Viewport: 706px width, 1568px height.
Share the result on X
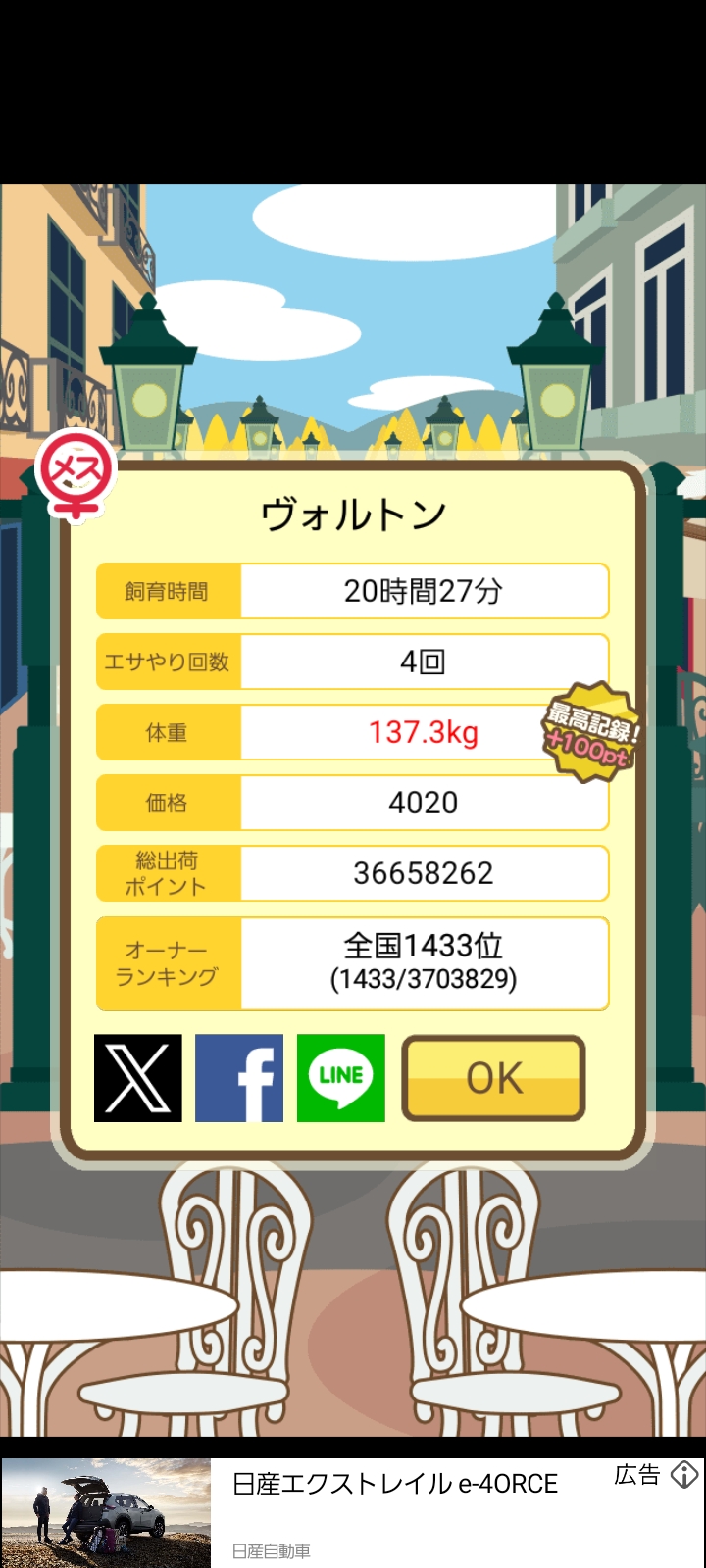coord(138,1078)
